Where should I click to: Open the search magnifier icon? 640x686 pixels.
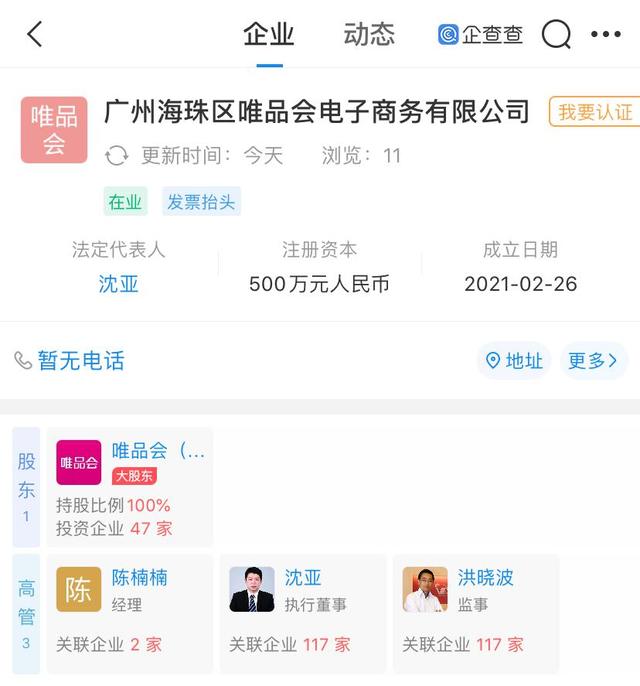point(556,35)
